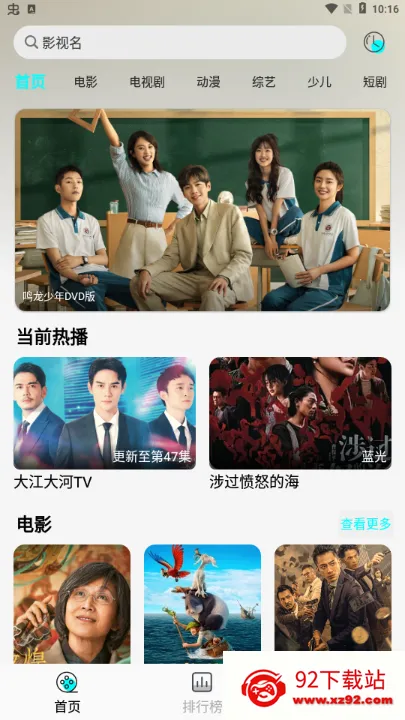
Task: Switch to the 排行榜 bottom tab
Action: pyautogui.click(x=202, y=692)
